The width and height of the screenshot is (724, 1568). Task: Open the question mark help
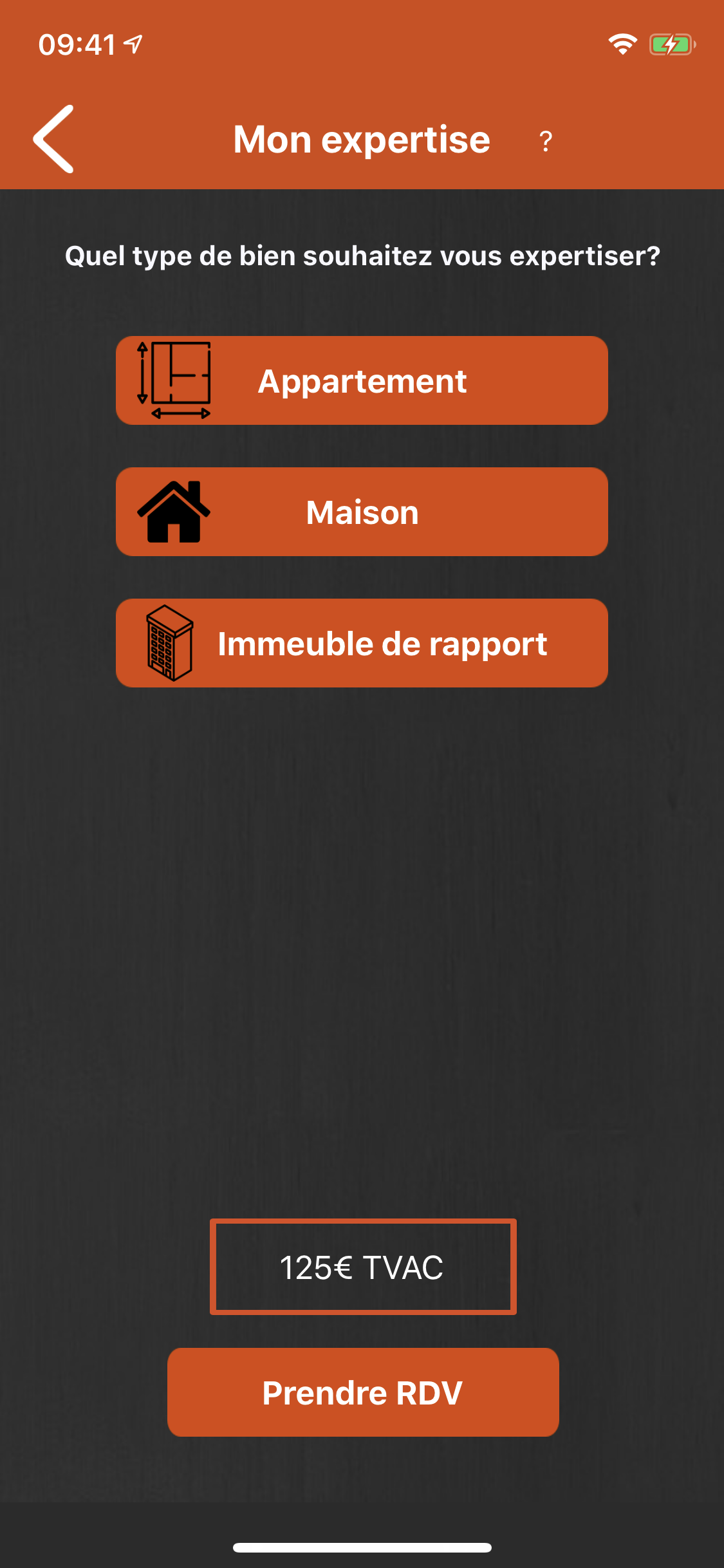coord(546,141)
